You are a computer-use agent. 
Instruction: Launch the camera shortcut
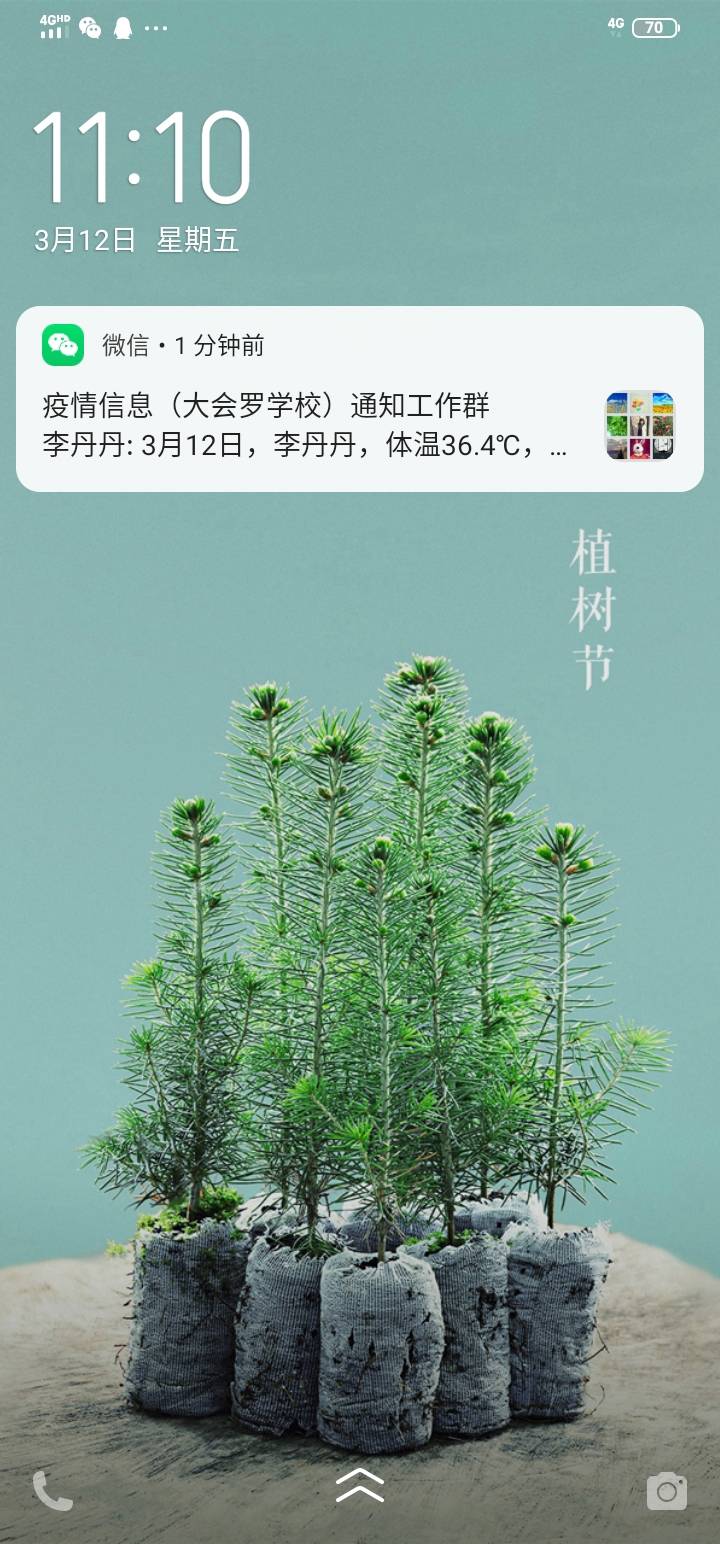(667, 1491)
